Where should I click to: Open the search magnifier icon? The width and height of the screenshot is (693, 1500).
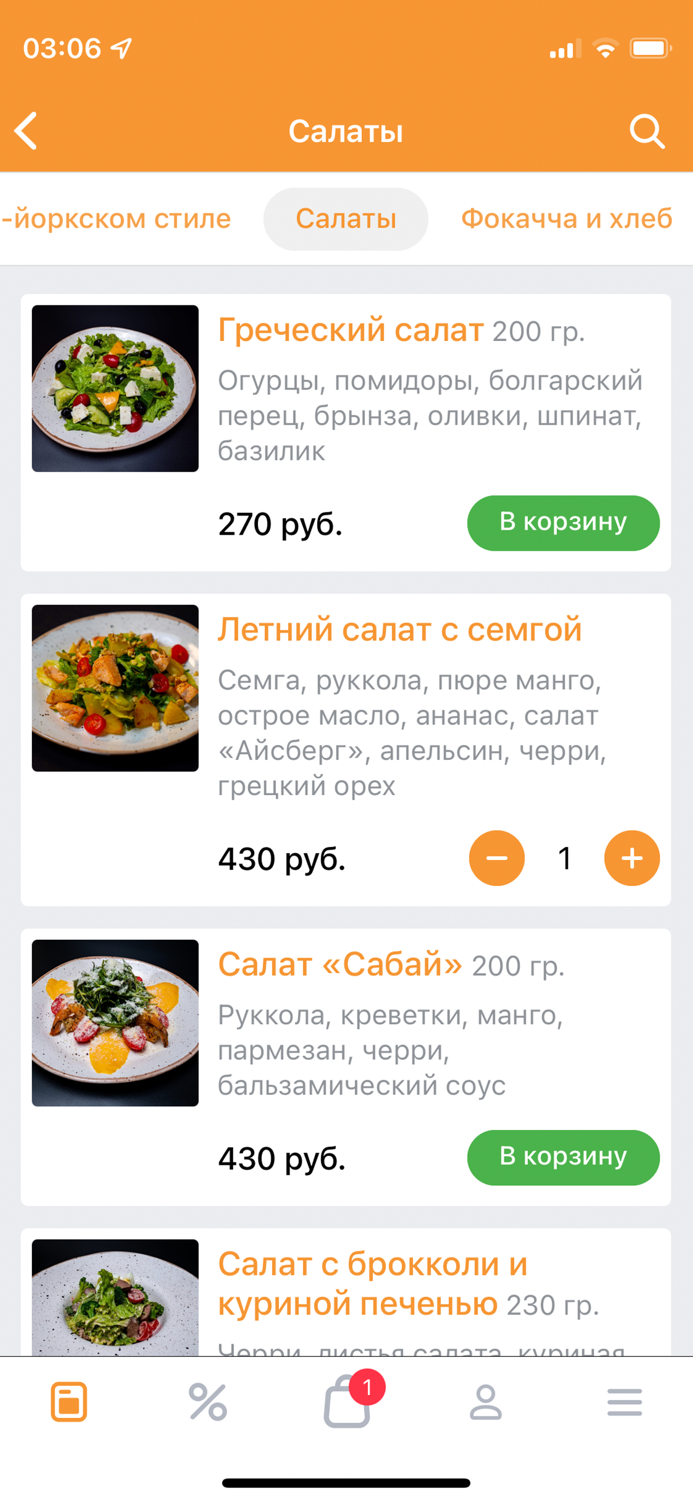click(646, 131)
